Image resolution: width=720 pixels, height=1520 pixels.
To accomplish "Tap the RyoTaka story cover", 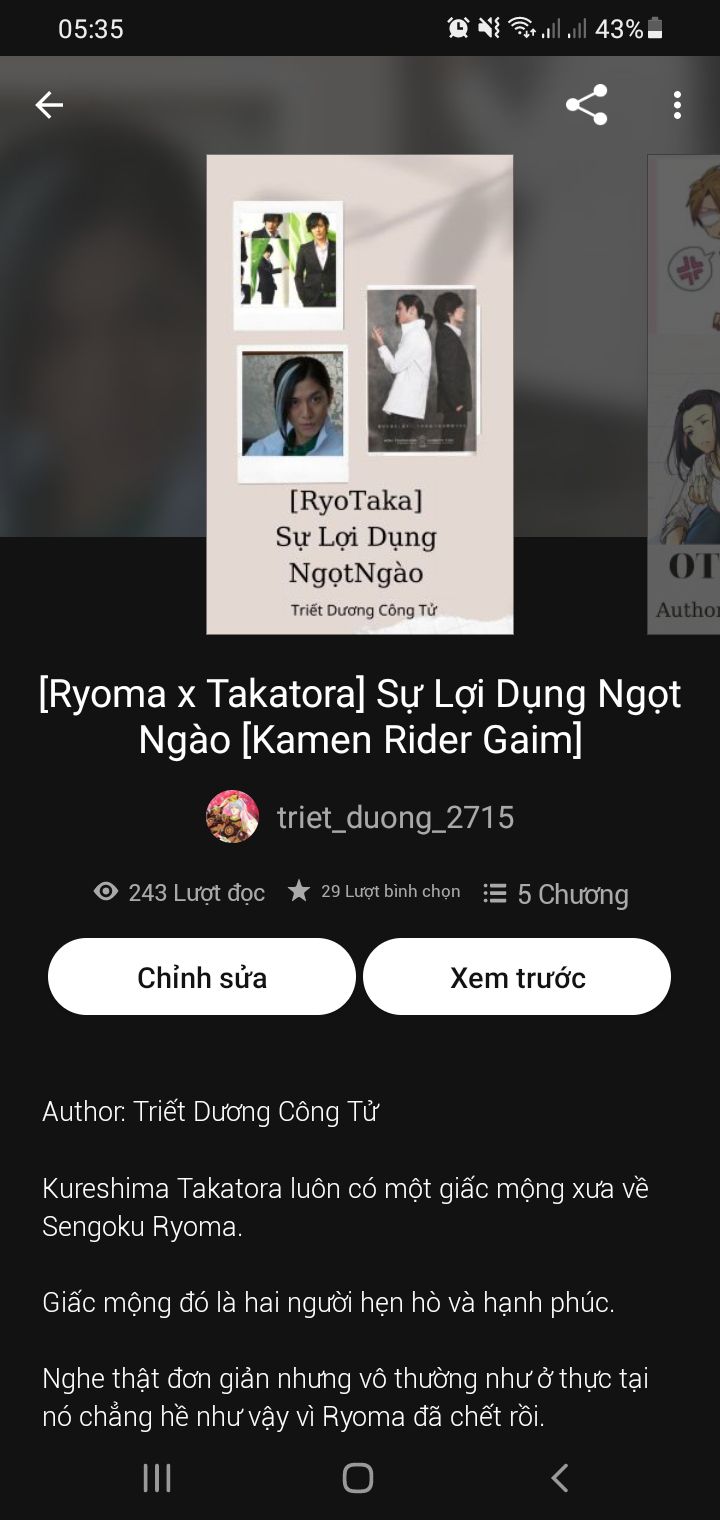I will pyautogui.click(x=360, y=395).
